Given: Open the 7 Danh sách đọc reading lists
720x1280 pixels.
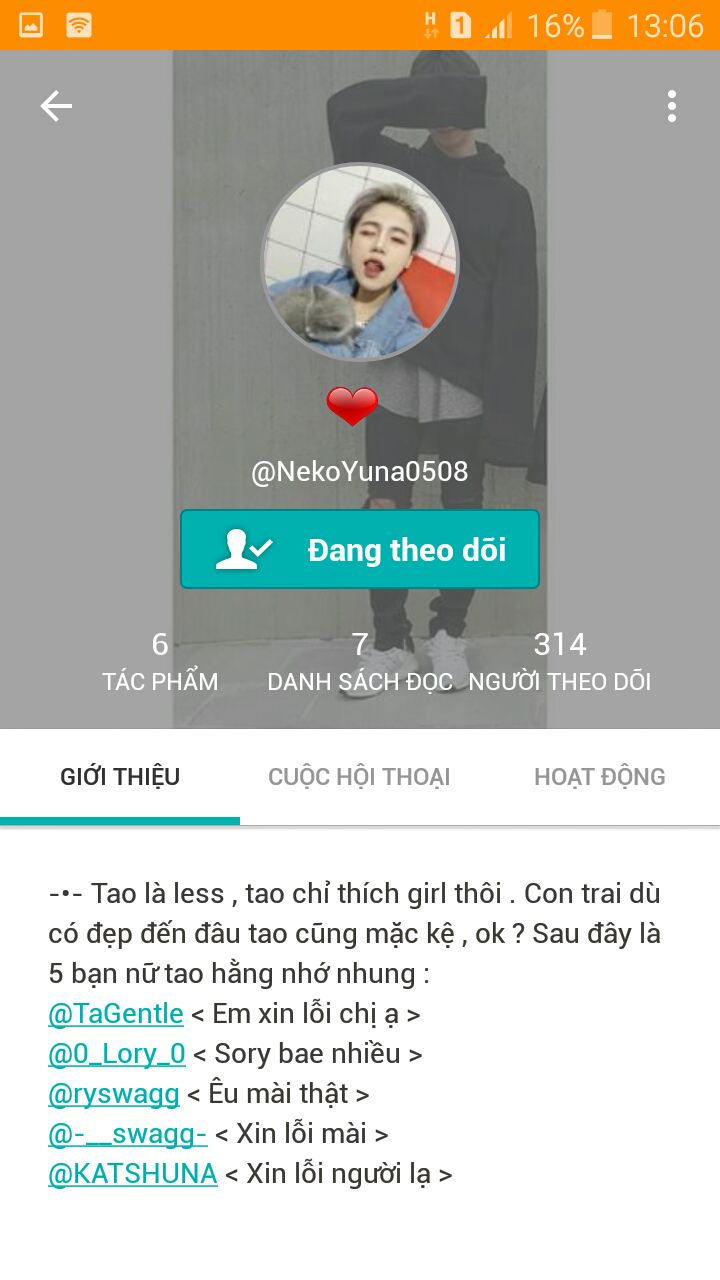Looking at the screenshot, I should tap(360, 662).
